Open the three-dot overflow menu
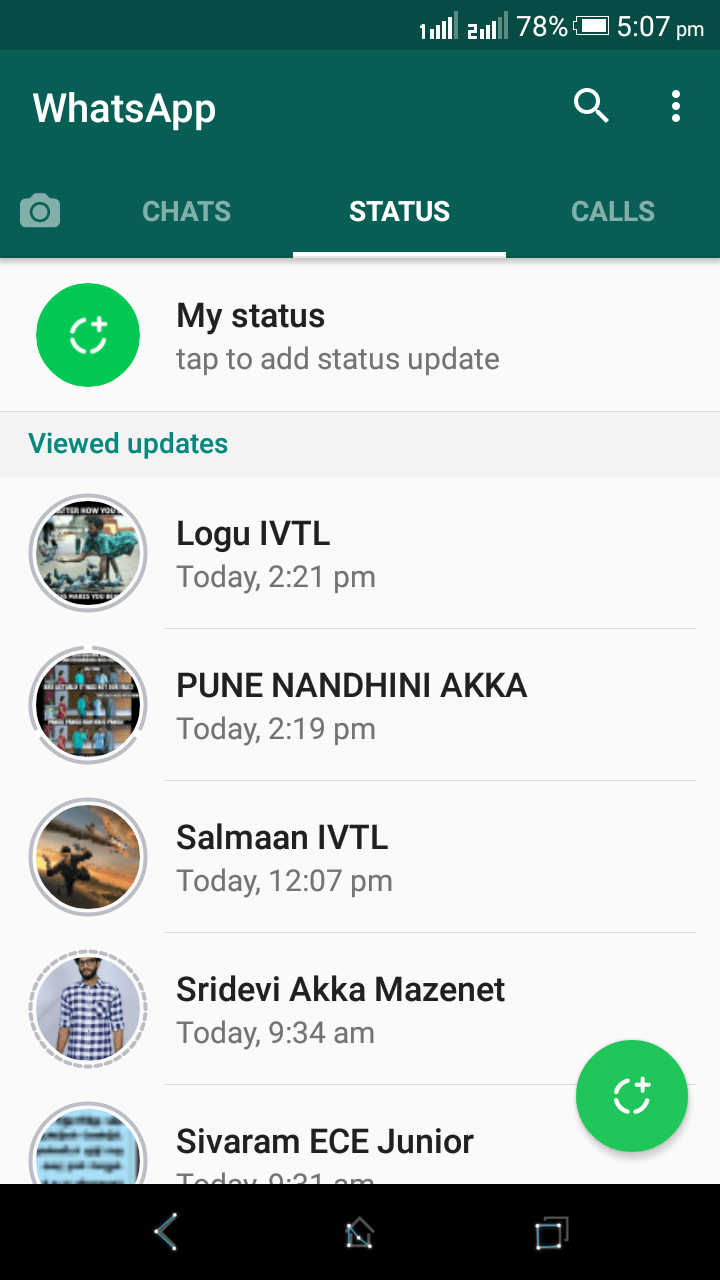The image size is (720, 1280). click(x=676, y=106)
